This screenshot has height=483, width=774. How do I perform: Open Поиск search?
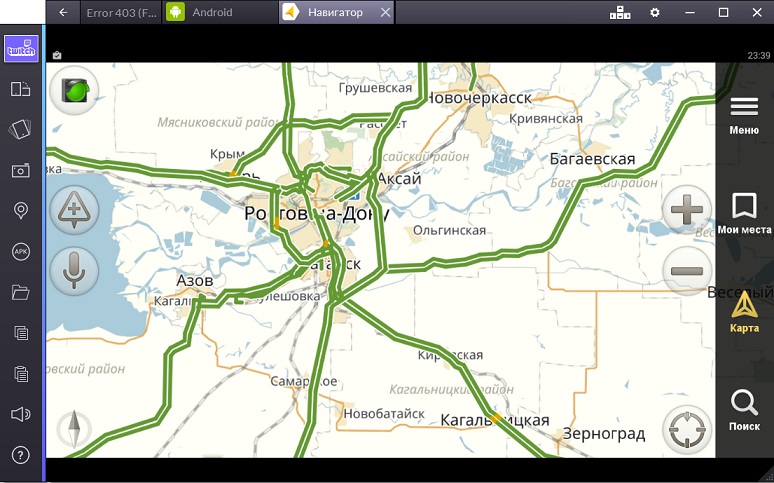[x=744, y=410]
